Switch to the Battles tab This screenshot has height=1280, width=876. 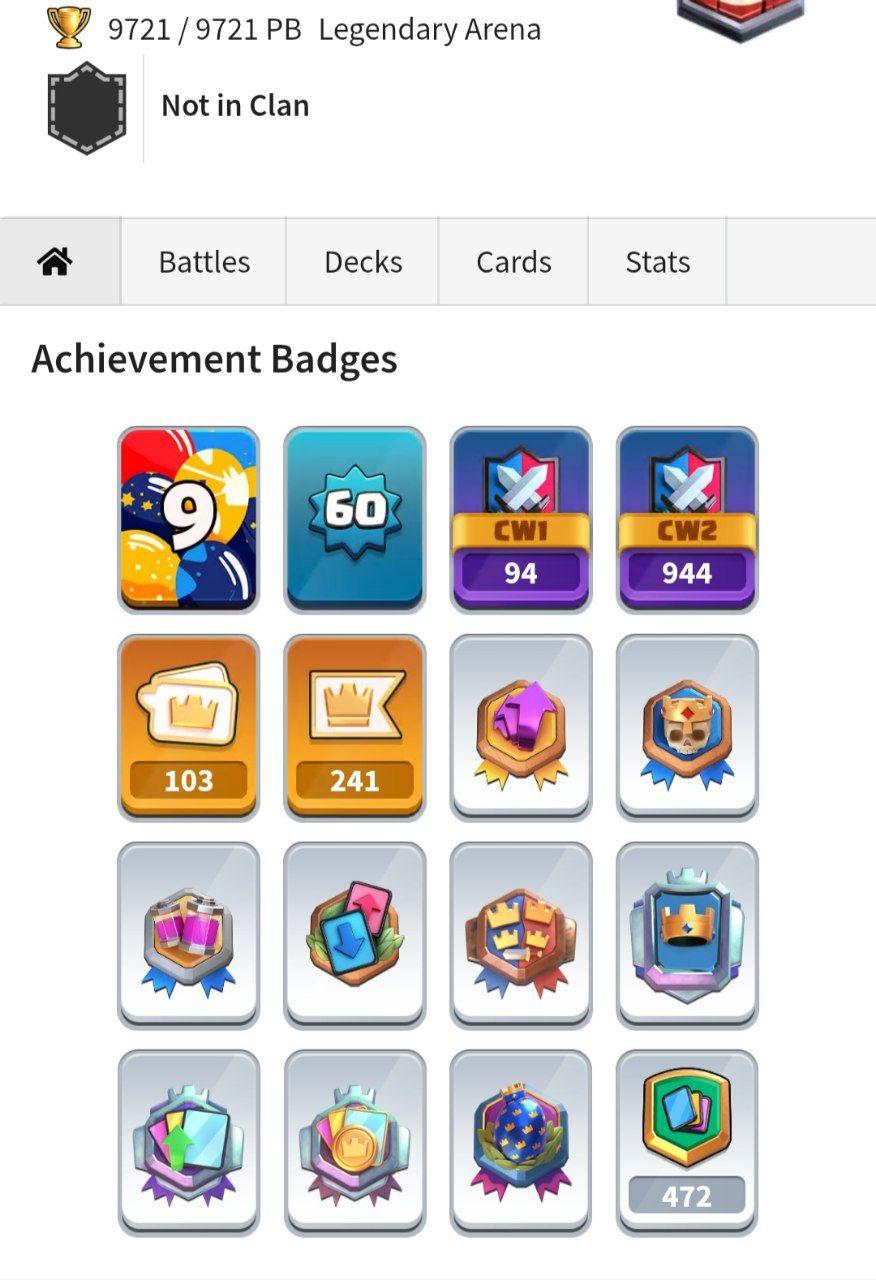[204, 262]
